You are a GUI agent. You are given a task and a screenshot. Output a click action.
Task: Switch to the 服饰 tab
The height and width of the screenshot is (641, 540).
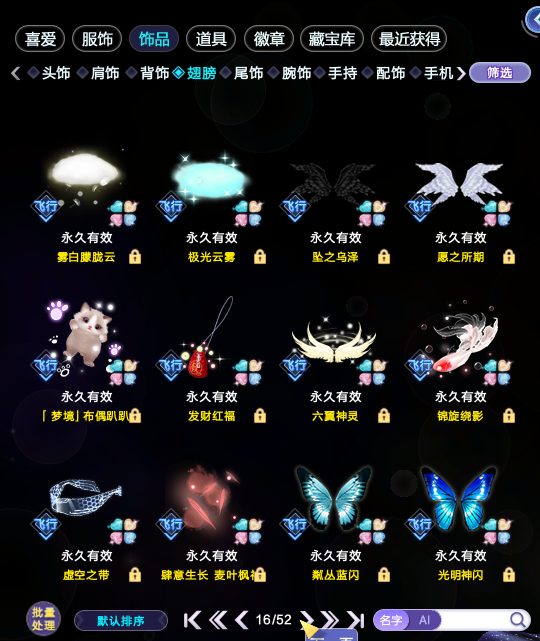click(97, 39)
